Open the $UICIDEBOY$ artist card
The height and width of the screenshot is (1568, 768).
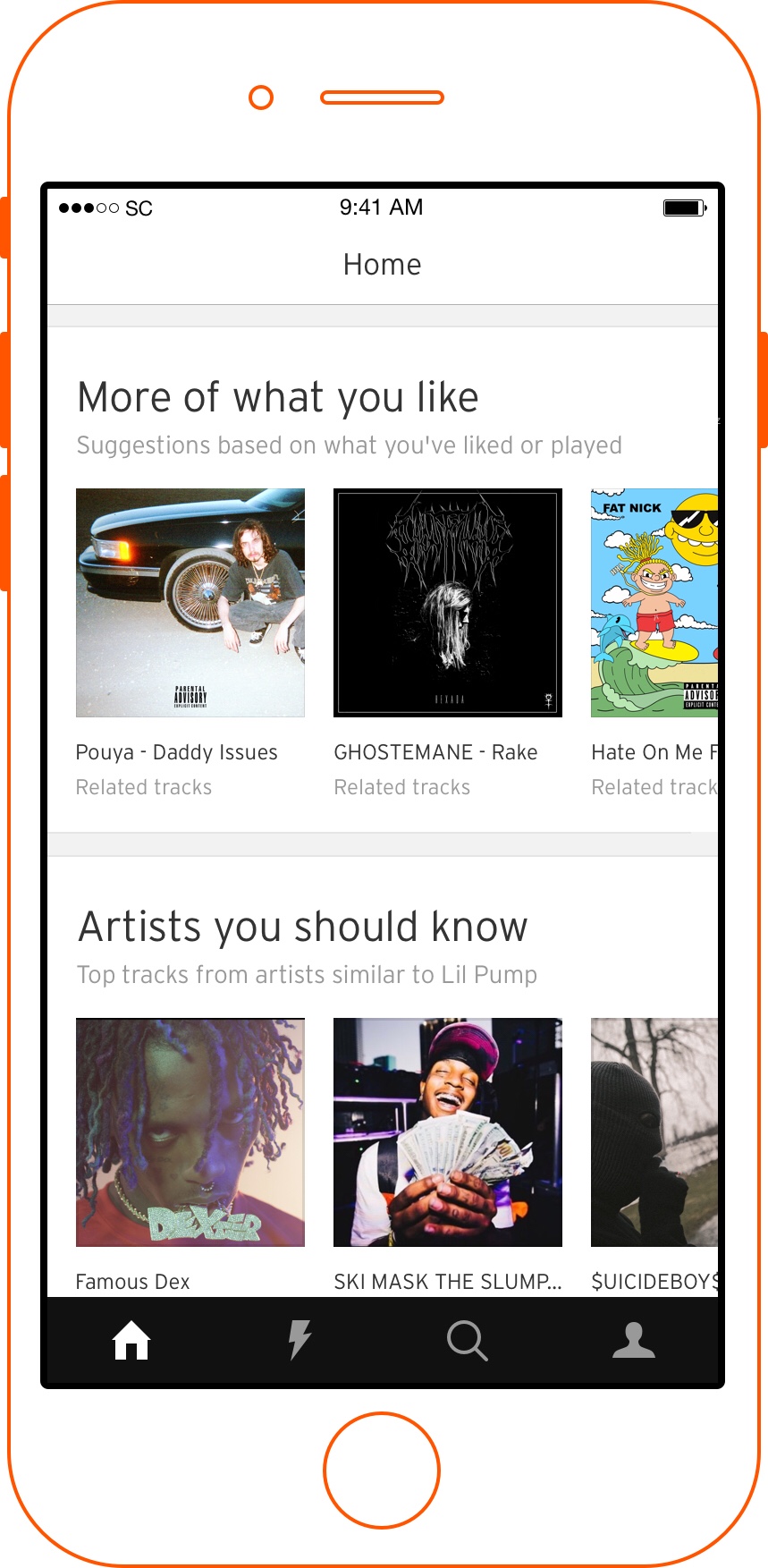(x=654, y=1132)
